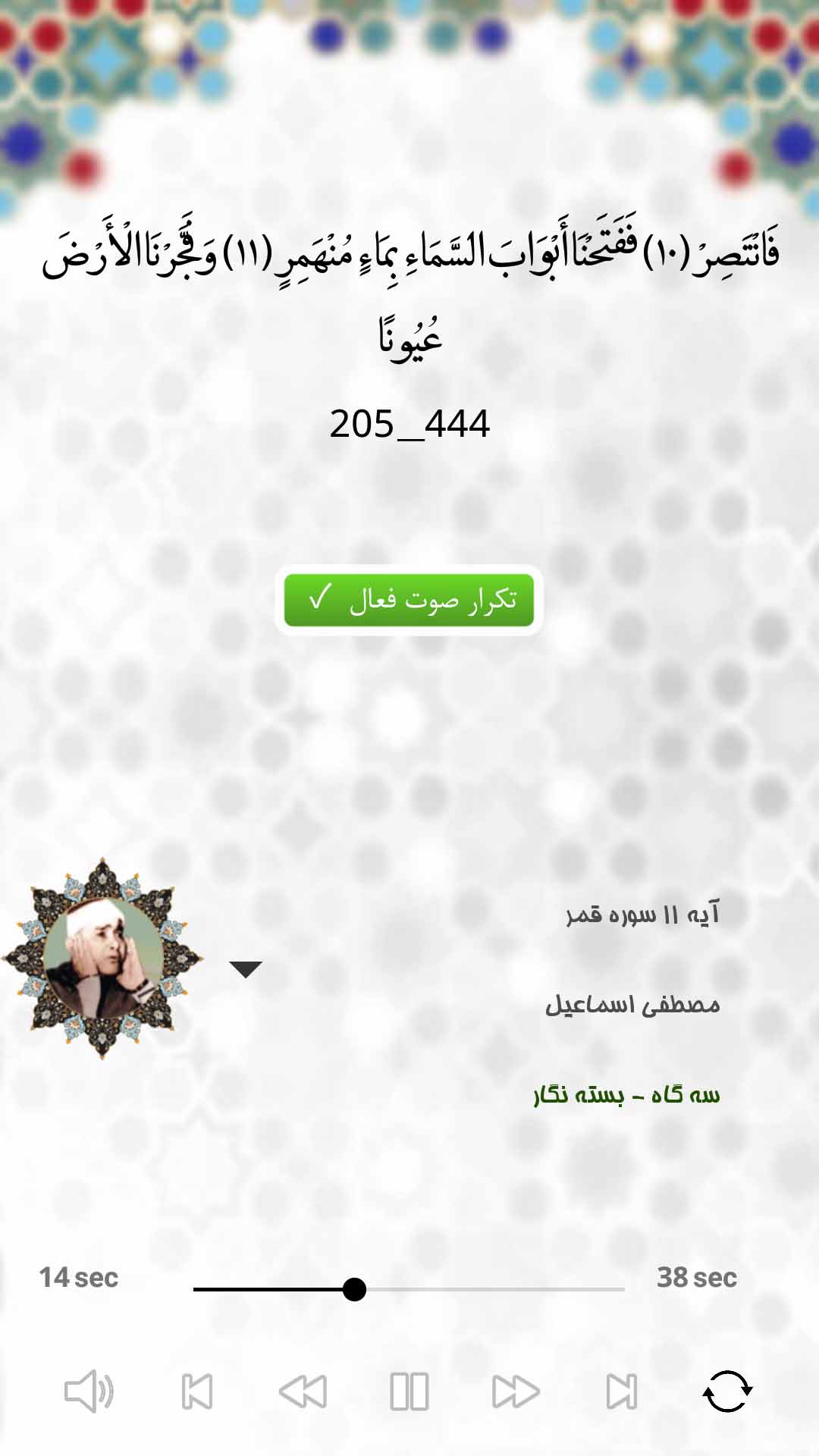
Task: Fast forward the recitation
Action: [x=516, y=1392]
